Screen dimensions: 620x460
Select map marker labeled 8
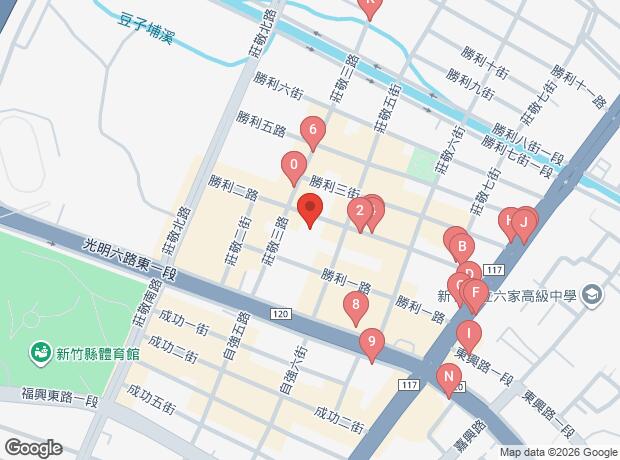click(x=355, y=306)
